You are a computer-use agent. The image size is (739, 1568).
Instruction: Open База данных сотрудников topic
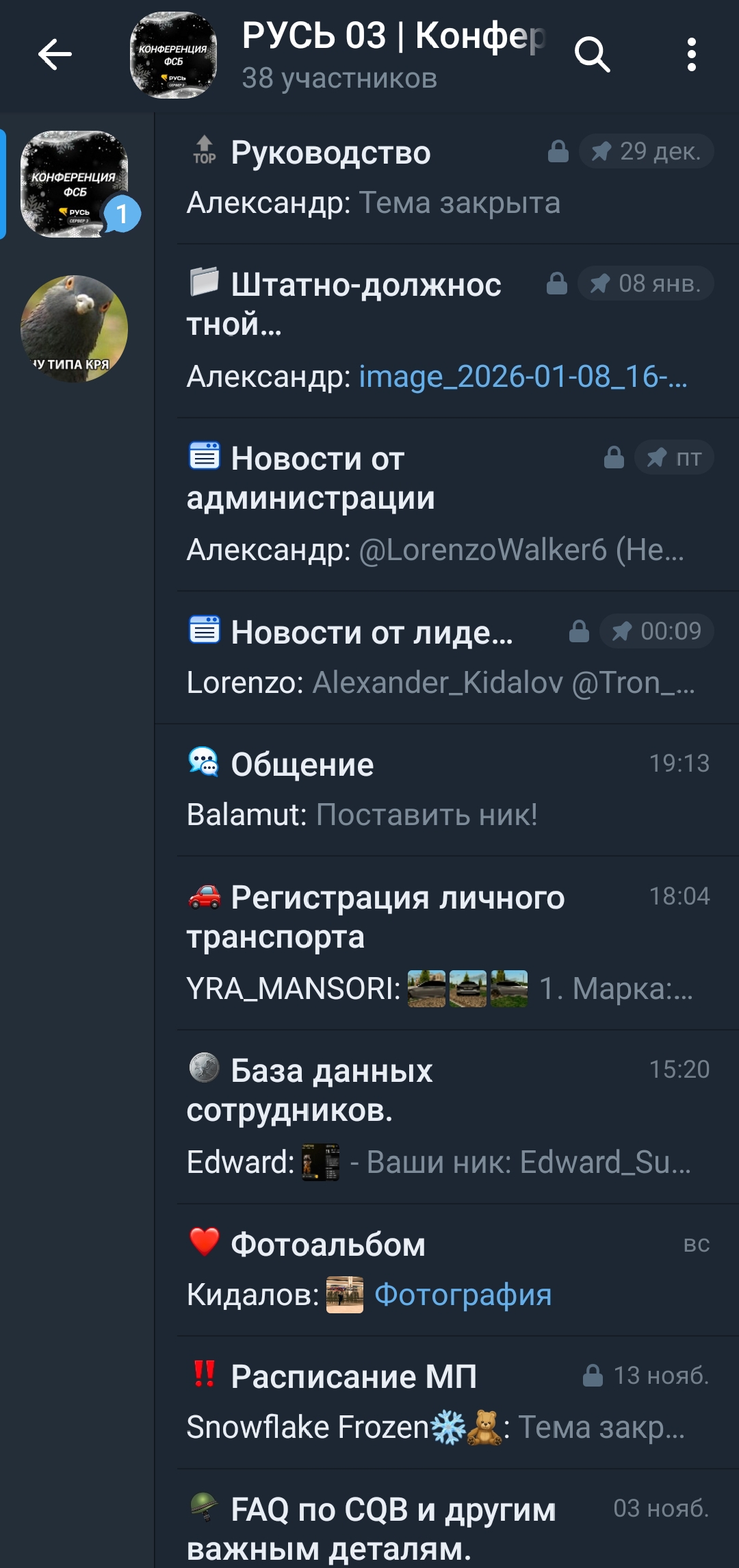(448, 1116)
